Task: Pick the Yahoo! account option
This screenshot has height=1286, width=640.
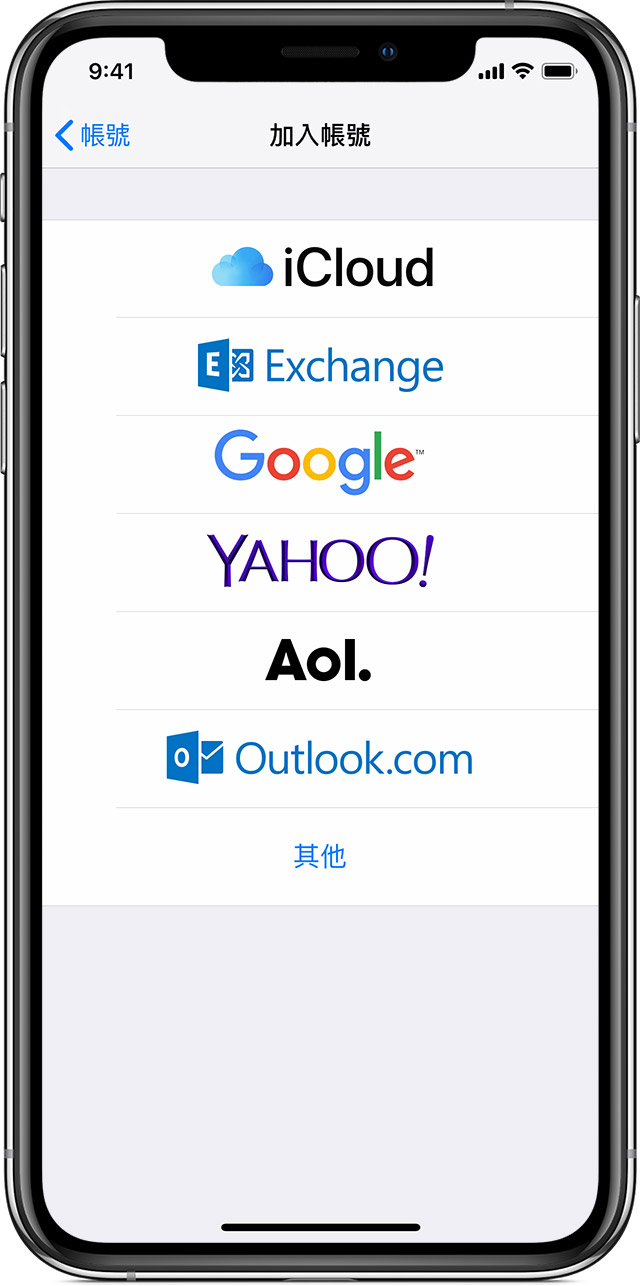Action: pos(320,562)
